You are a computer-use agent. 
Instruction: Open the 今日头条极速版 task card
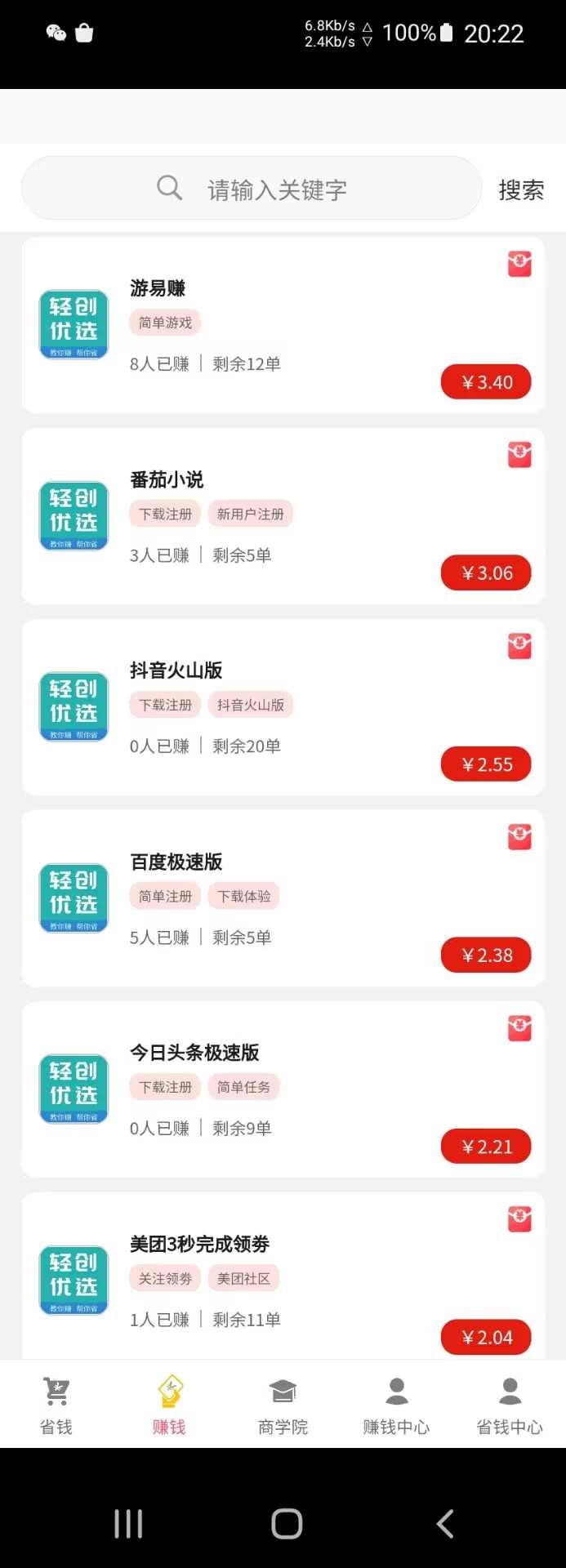pos(283,1089)
